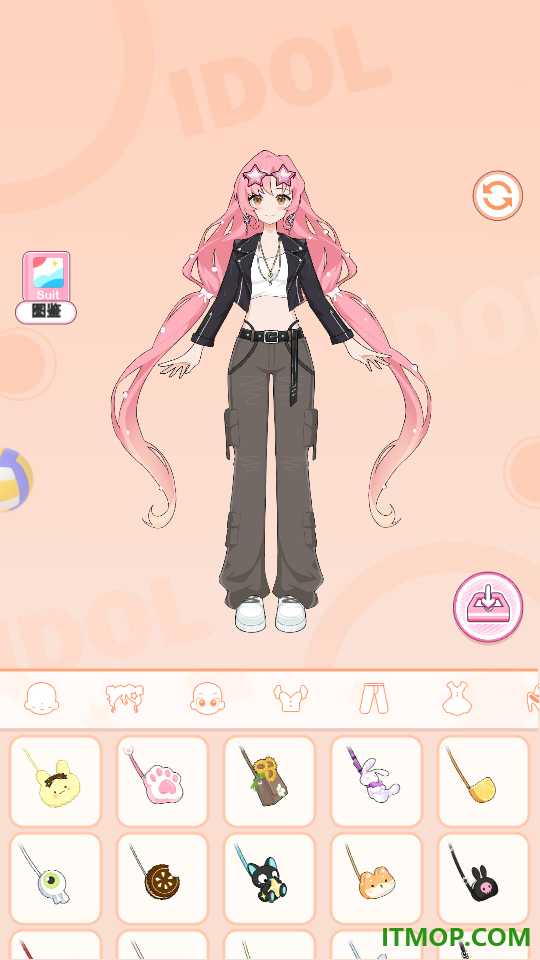Save the outfit with the pink download button
The width and height of the screenshot is (540, 960).
(488, 607)
